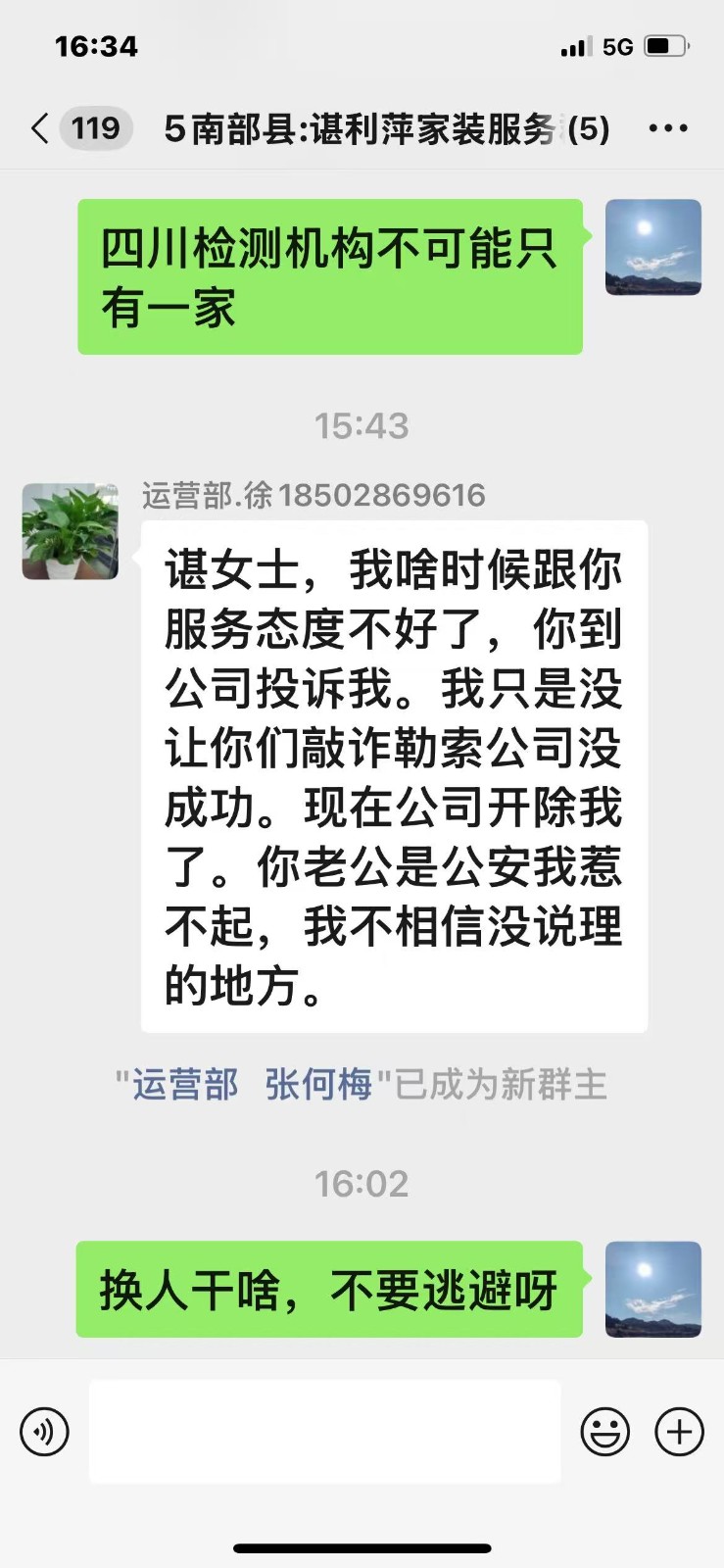
Task: Open the sky avatar beside 四川检测机构 message
Action: [x=652, y=248]
